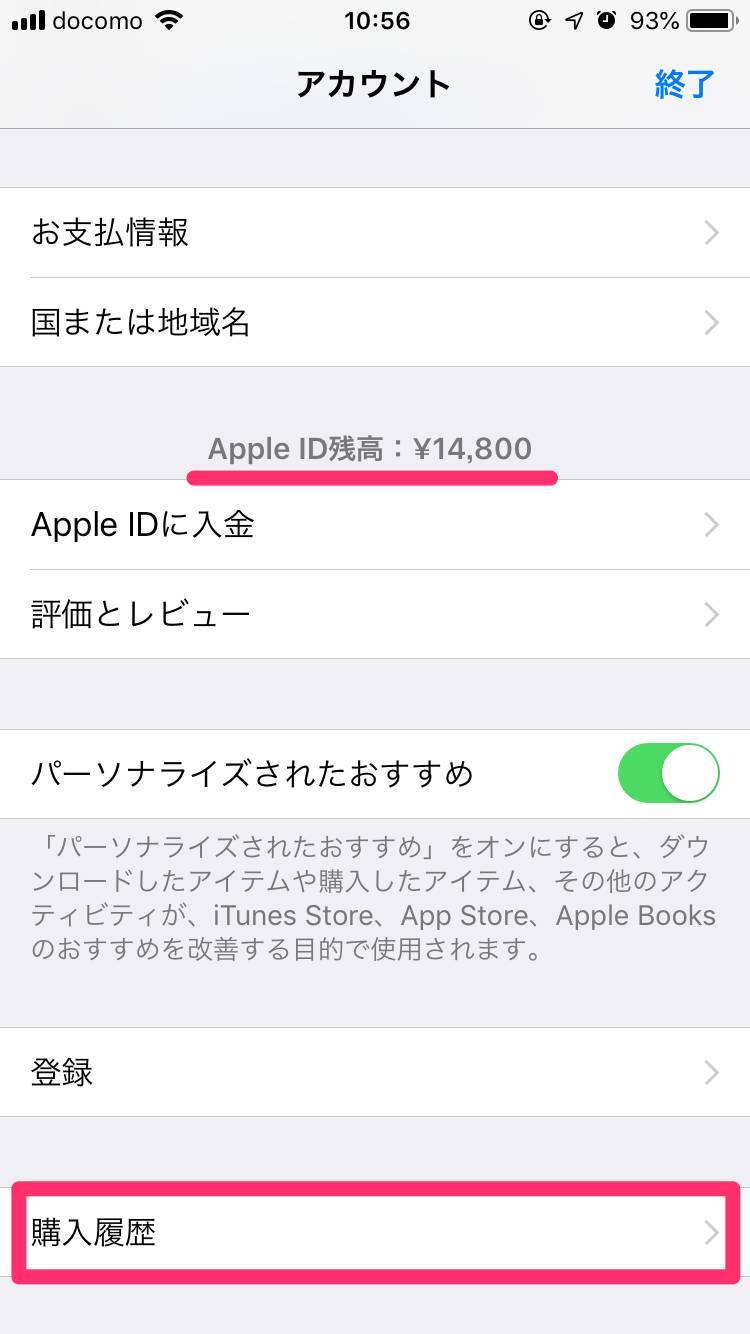Screen dimensions: 750x1334
Task: Tap 終了 to close the account screen
Action: pos(685,84)
